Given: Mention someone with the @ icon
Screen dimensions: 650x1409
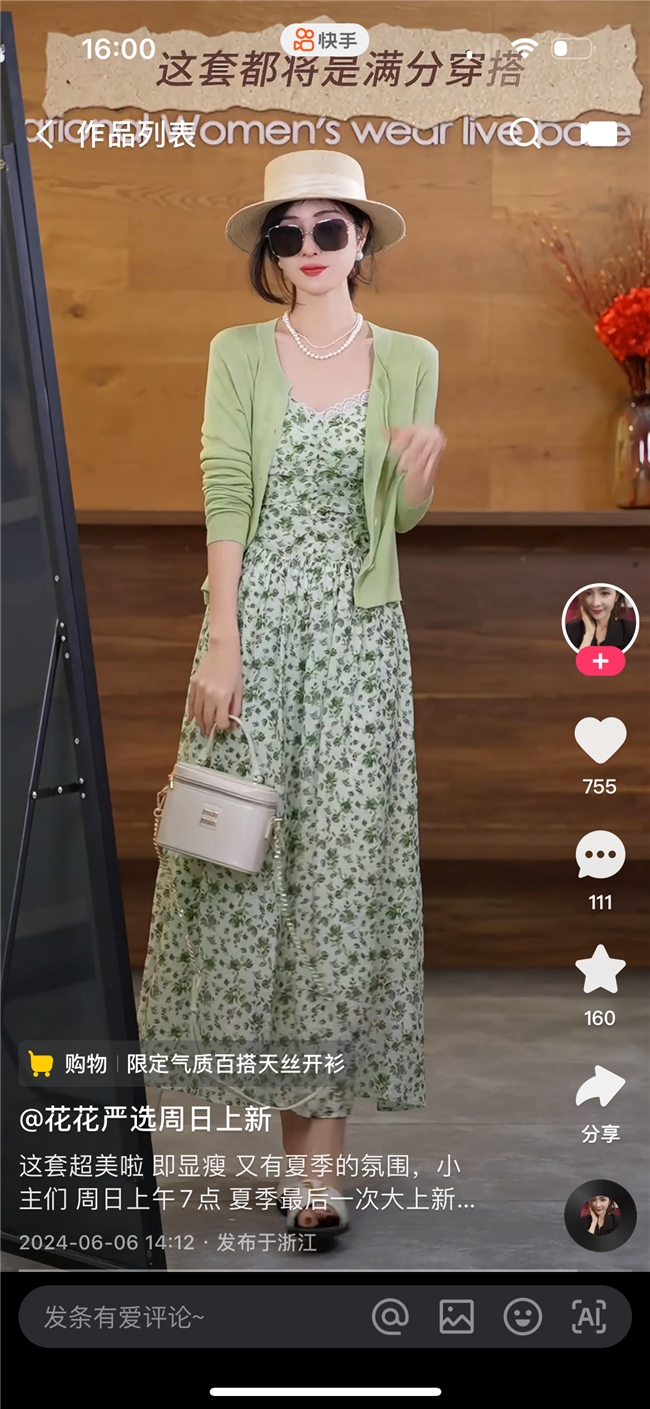Looking at the screenshot, I should 390,1317.
